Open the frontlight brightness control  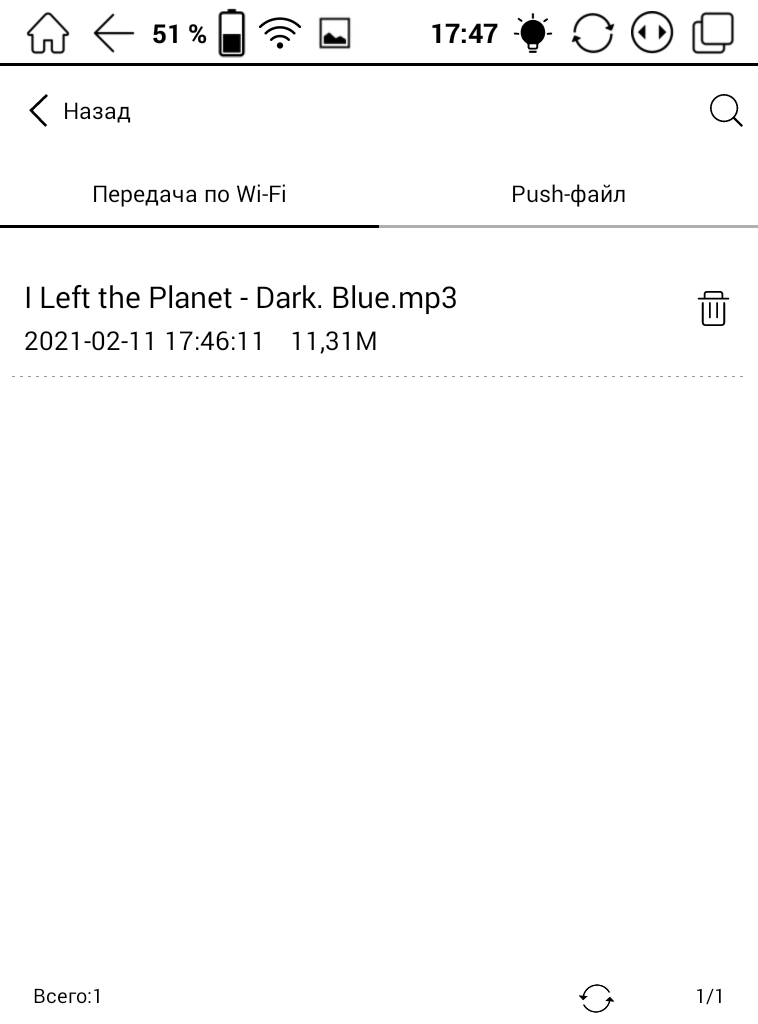click(x=532, y=35)
